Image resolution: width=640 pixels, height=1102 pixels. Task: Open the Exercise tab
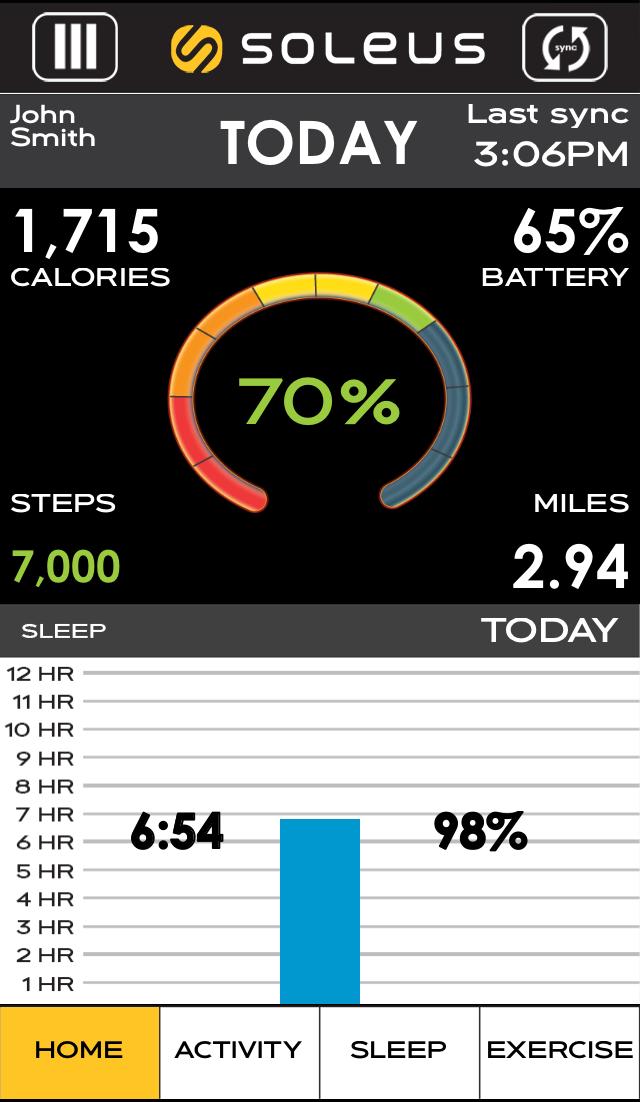[560, 1050]
